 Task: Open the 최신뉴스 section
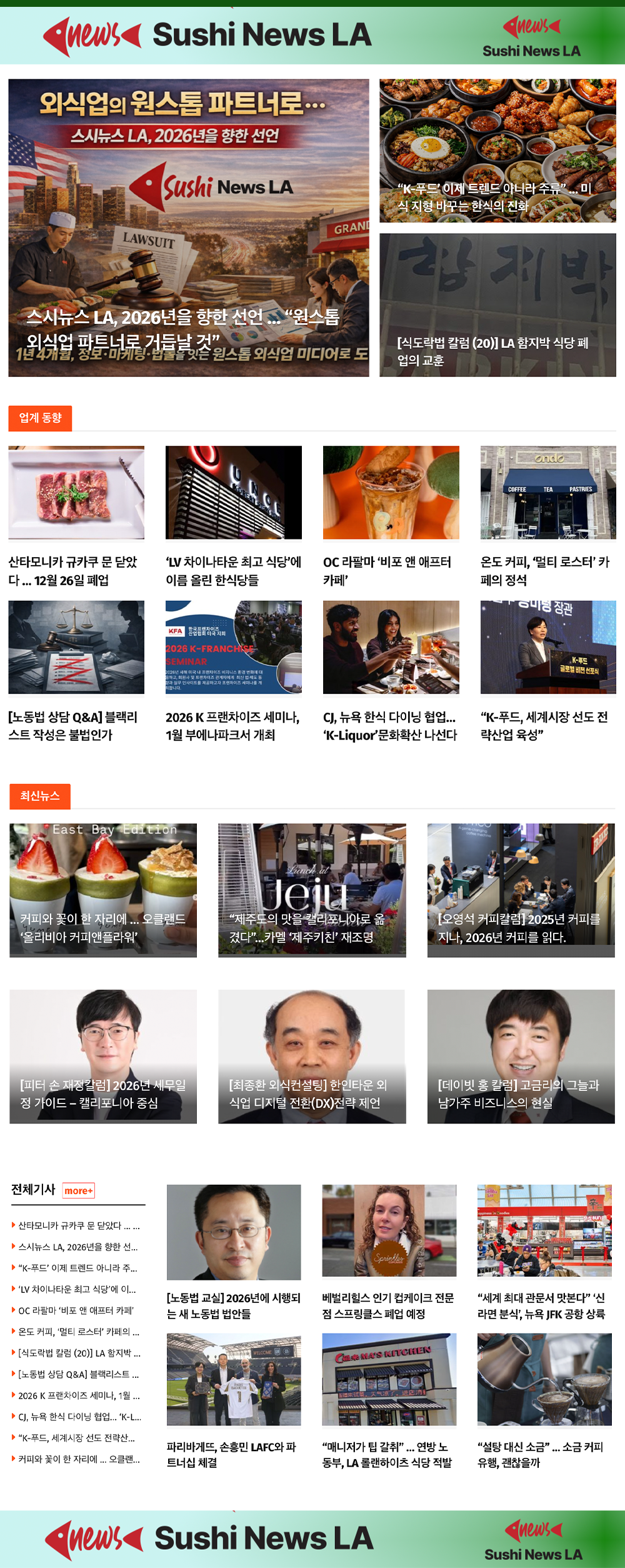[x=40, y=796]
